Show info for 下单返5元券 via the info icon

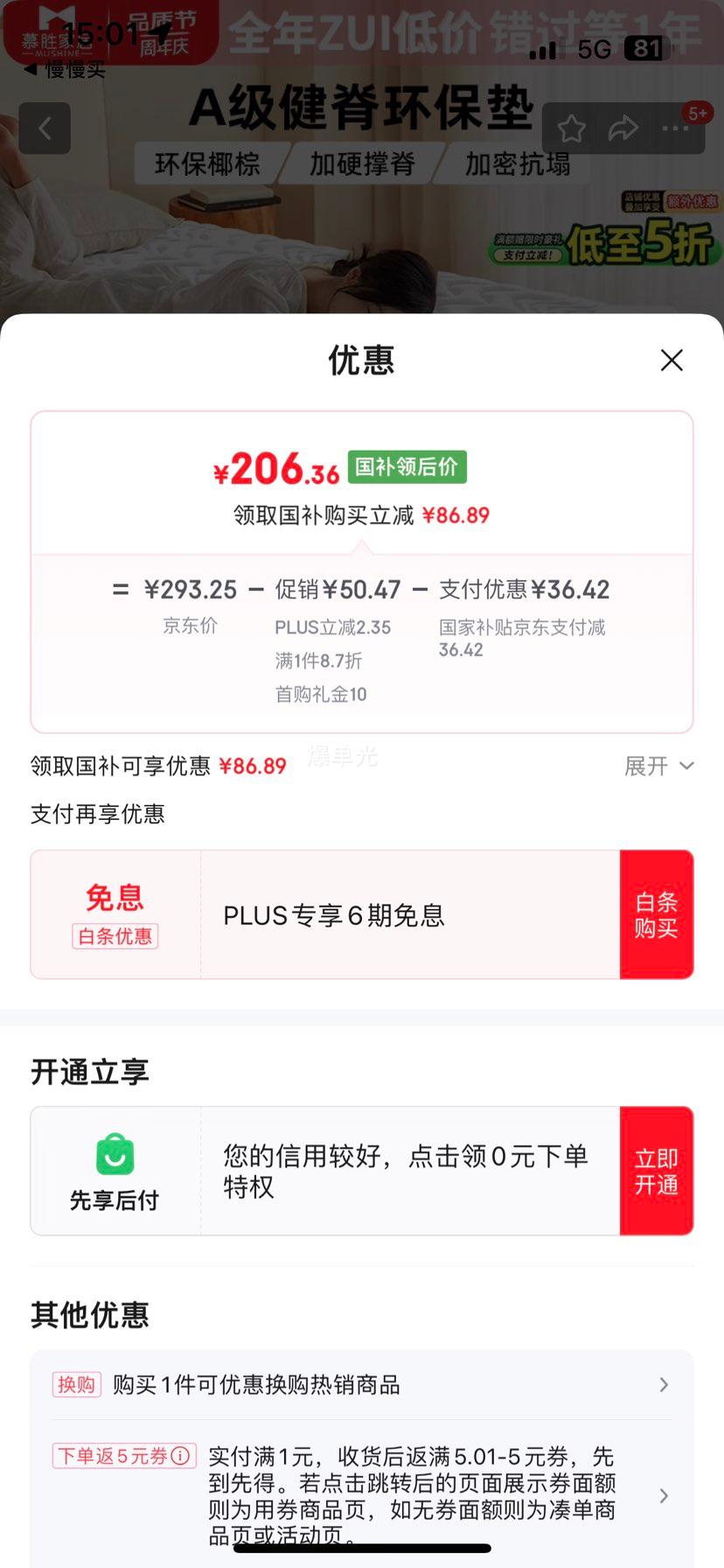tap(181, 1456)
